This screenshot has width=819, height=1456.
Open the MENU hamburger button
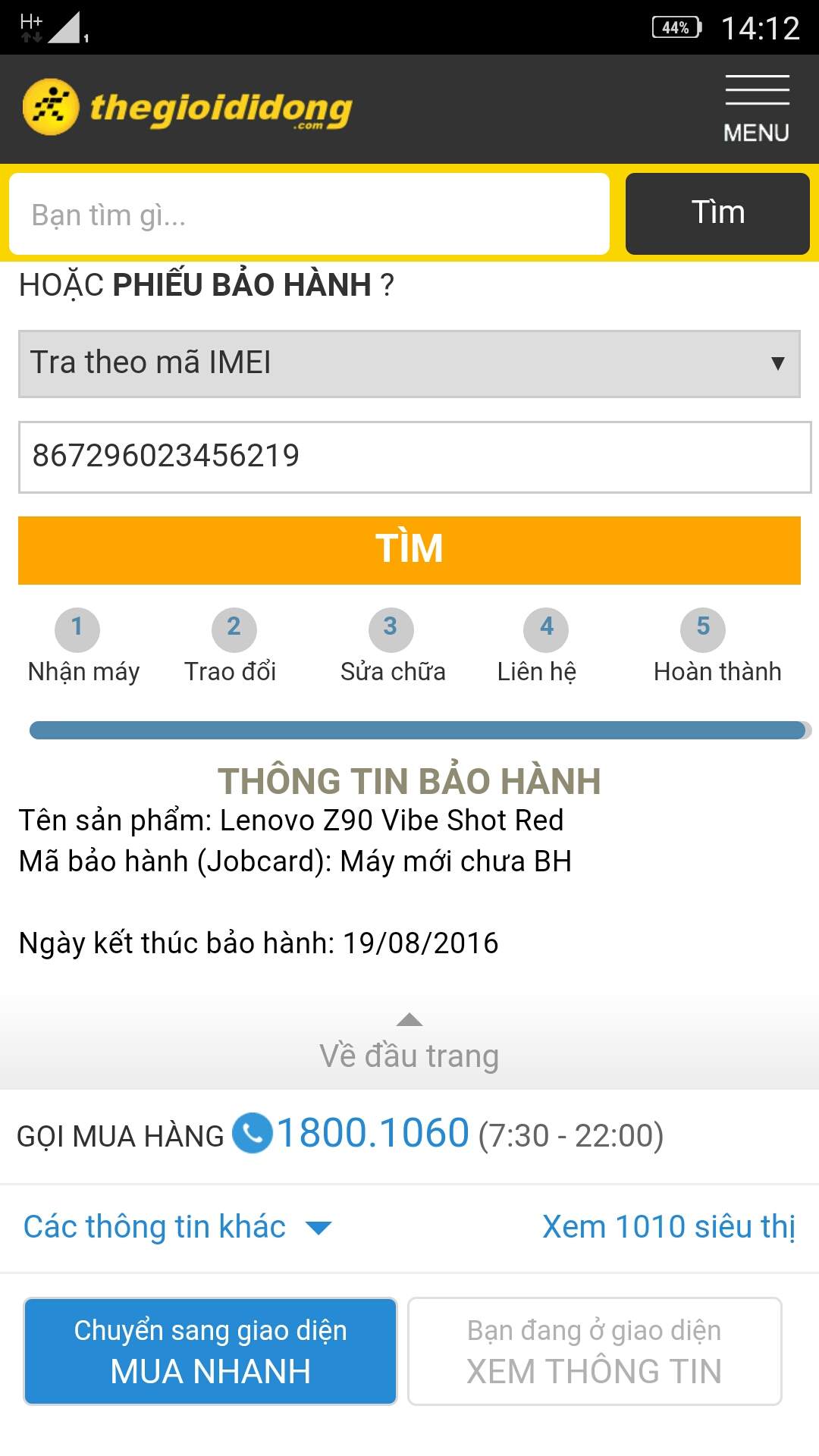click(757, 109)
